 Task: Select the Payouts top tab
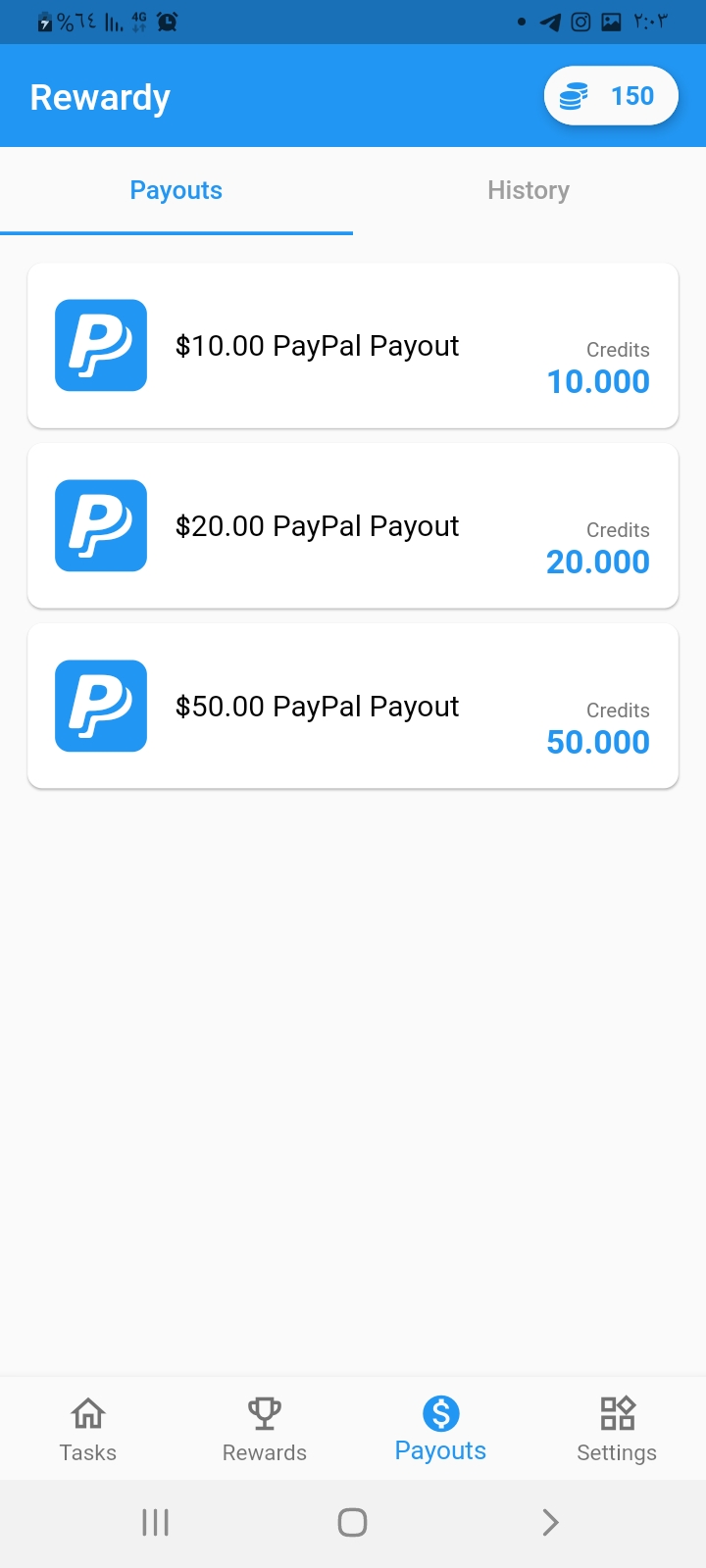[x=176, y=190]
